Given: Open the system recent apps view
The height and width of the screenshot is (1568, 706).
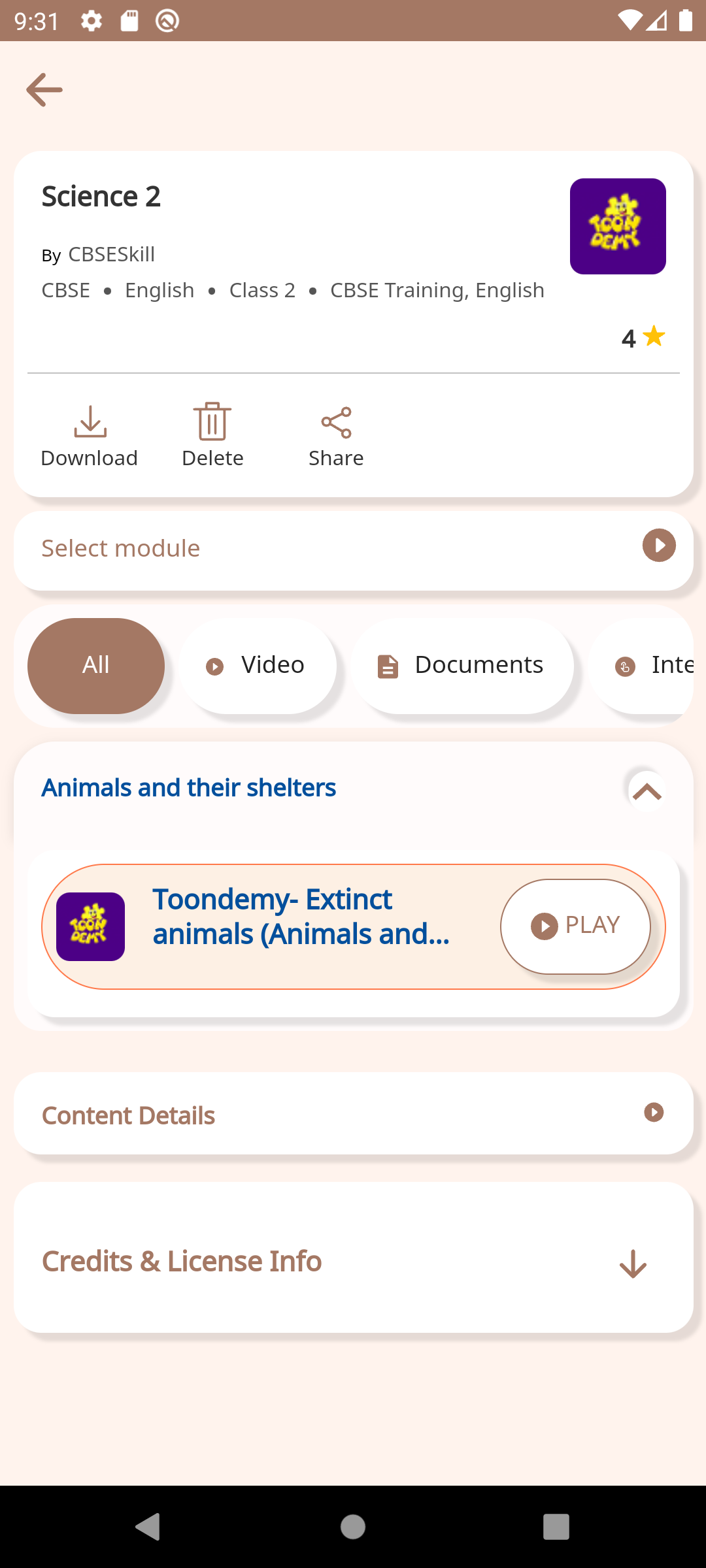Looking at the screenshot, I should 556,1527.
